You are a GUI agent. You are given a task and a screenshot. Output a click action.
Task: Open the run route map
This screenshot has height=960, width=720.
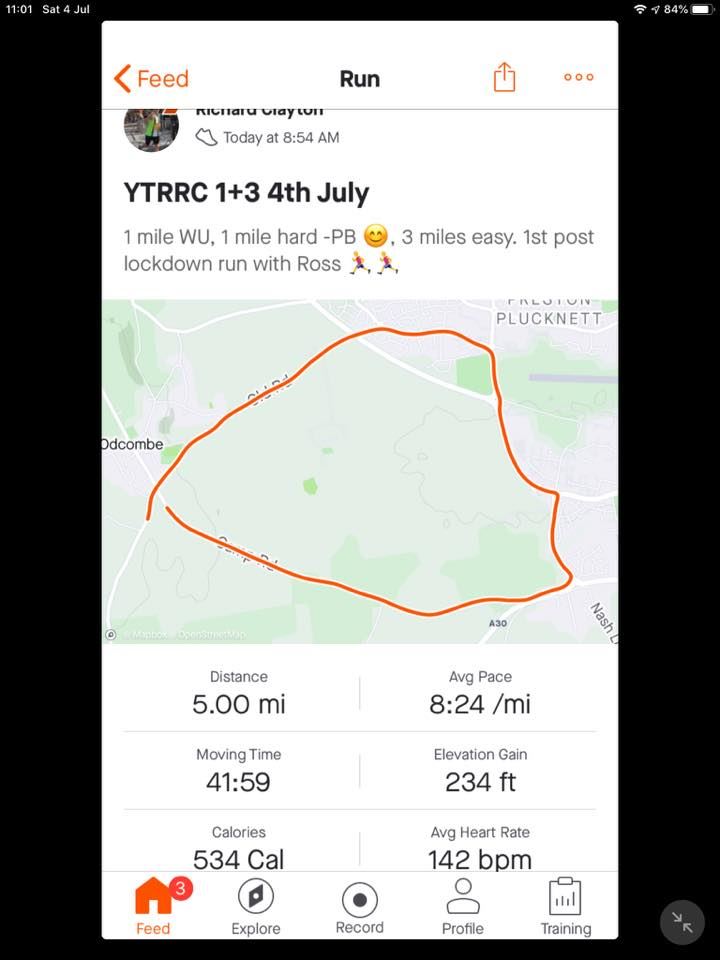(360, 471)
